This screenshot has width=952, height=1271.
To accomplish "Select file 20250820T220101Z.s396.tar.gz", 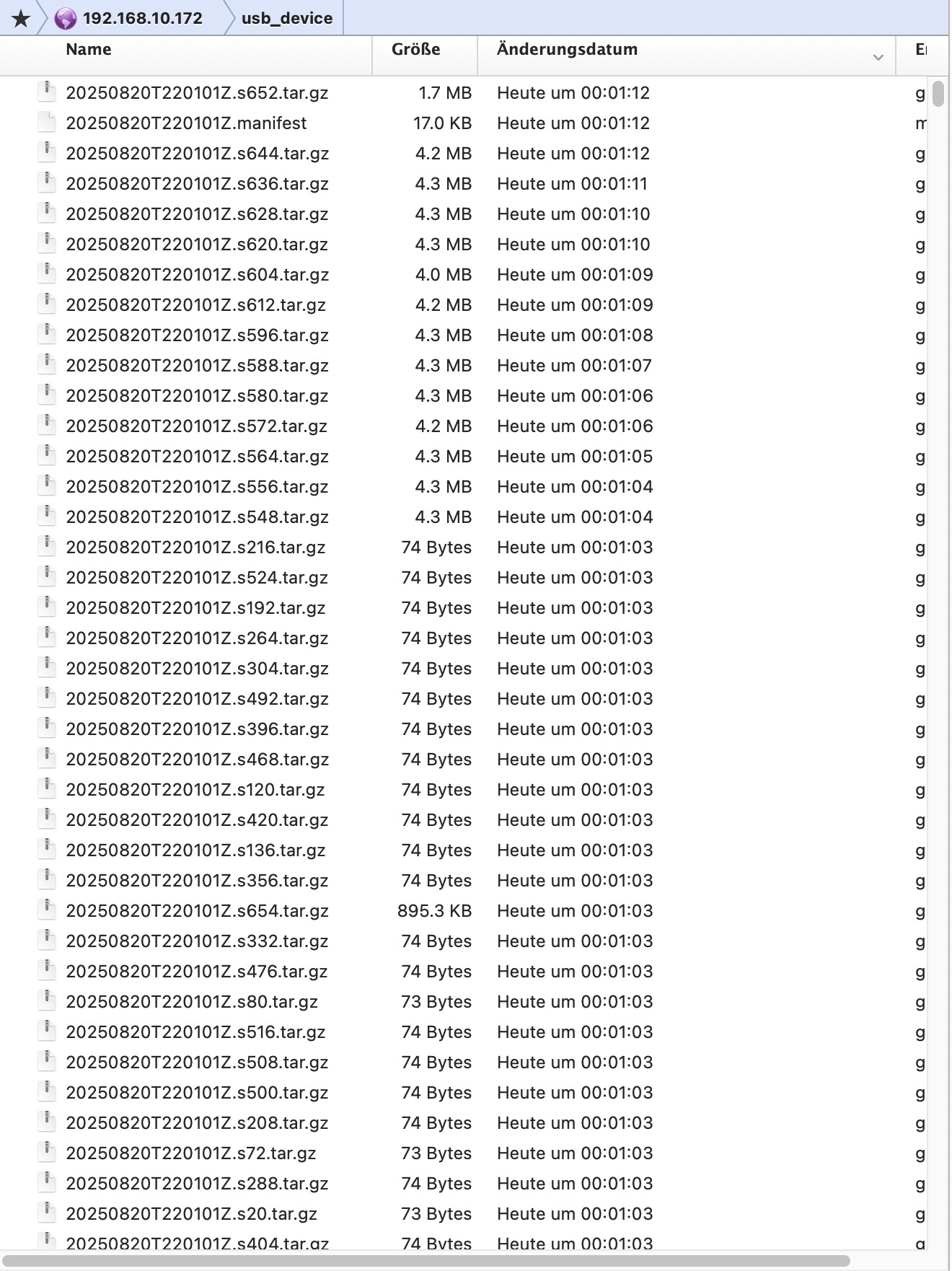I will coord(197,729).
